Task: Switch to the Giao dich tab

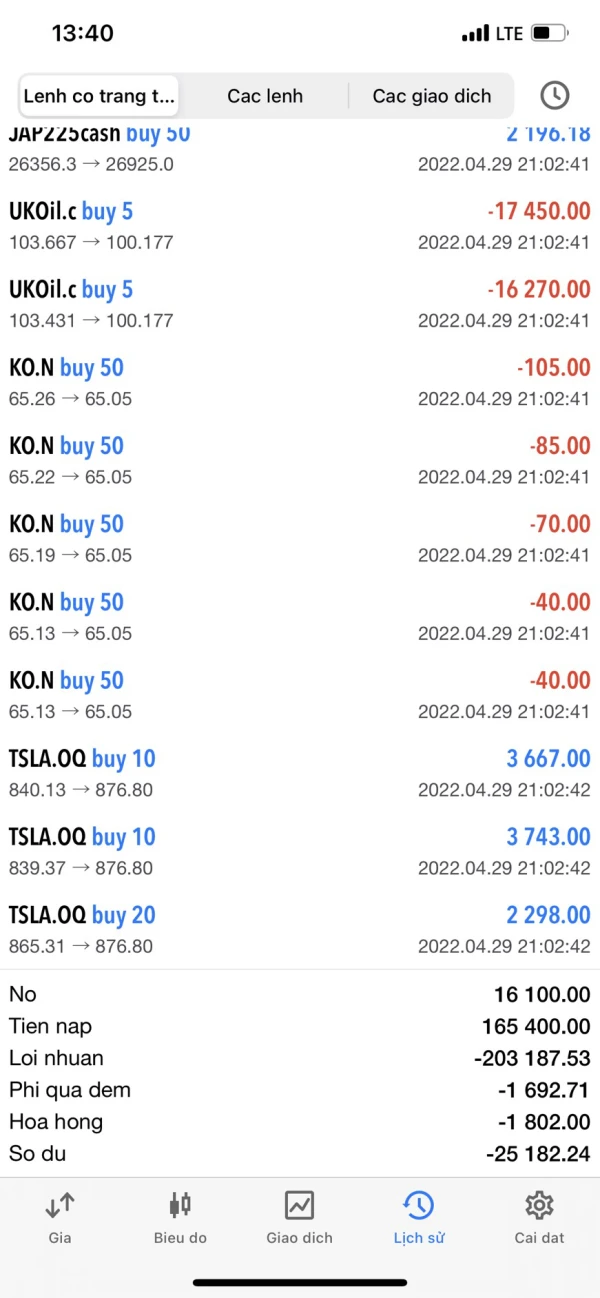Action: (x=299, y=1217)
